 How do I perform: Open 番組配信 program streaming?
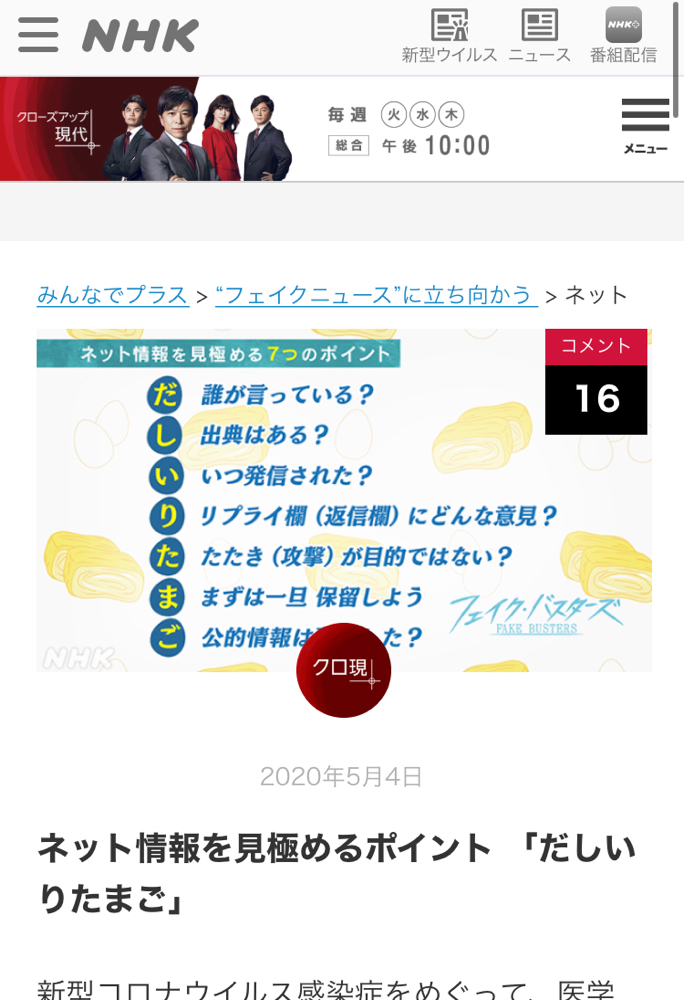[623, 36]
